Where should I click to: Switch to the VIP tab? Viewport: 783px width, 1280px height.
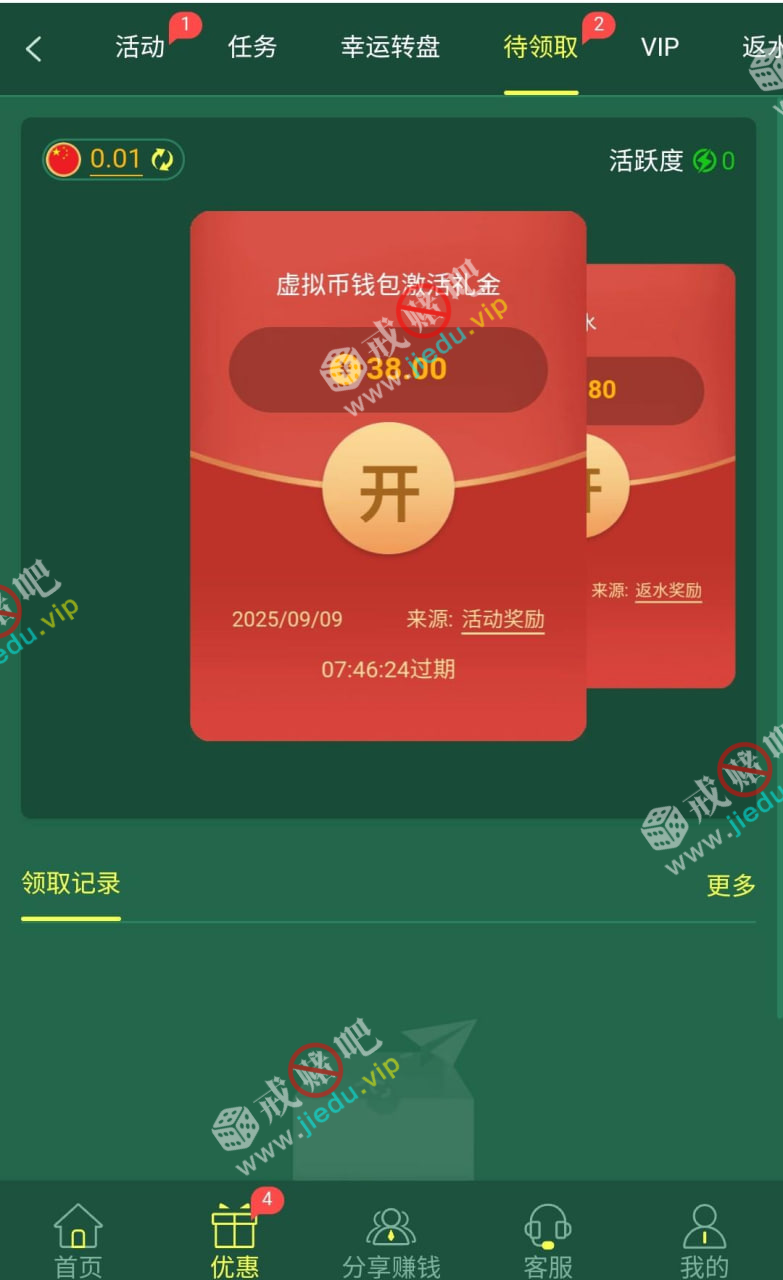click(x=660, y=47)
